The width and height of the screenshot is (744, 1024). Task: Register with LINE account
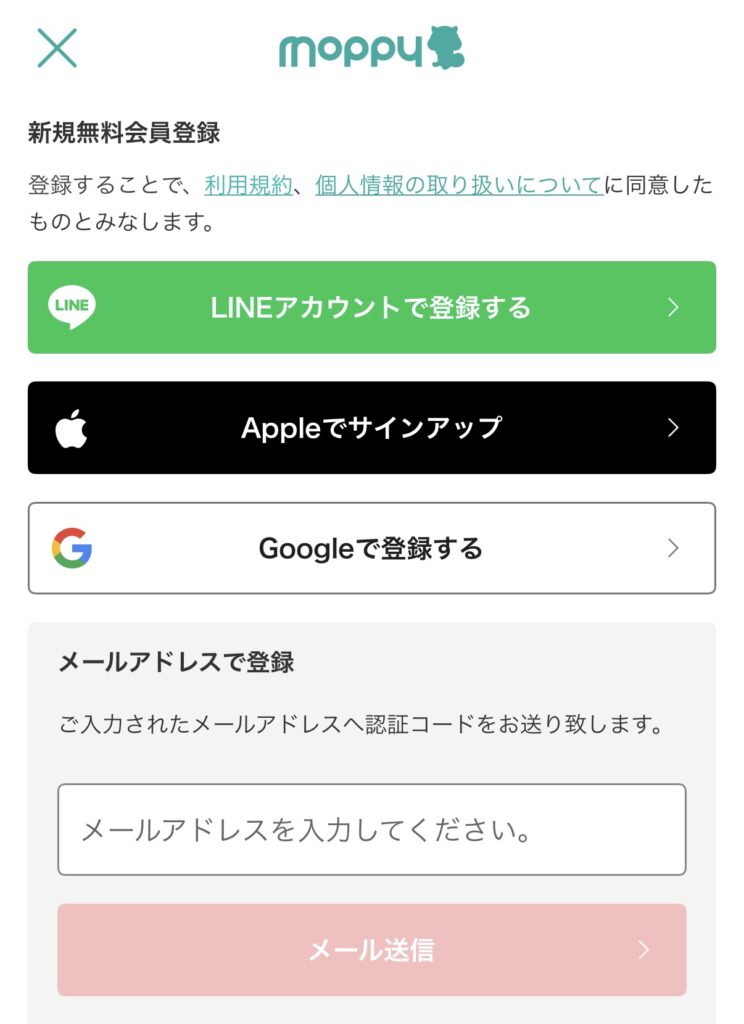(371, 307)
